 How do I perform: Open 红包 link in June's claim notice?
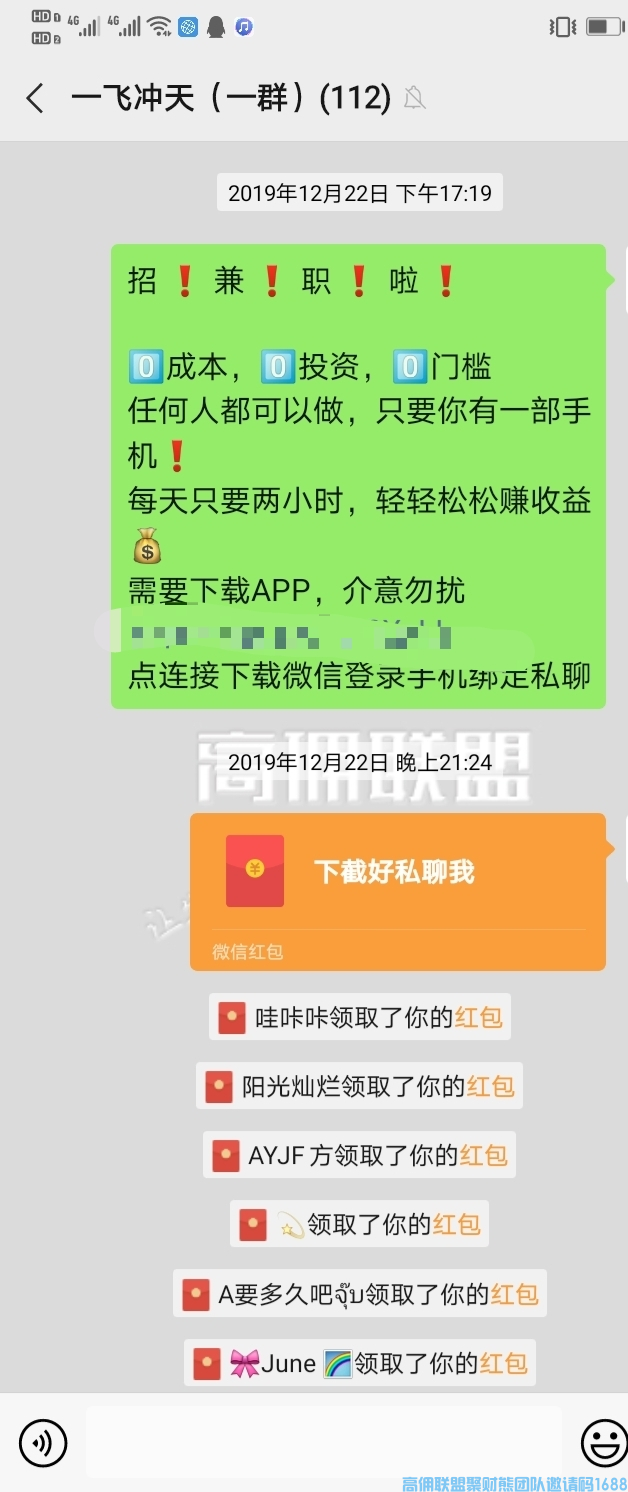[503, 1363]
